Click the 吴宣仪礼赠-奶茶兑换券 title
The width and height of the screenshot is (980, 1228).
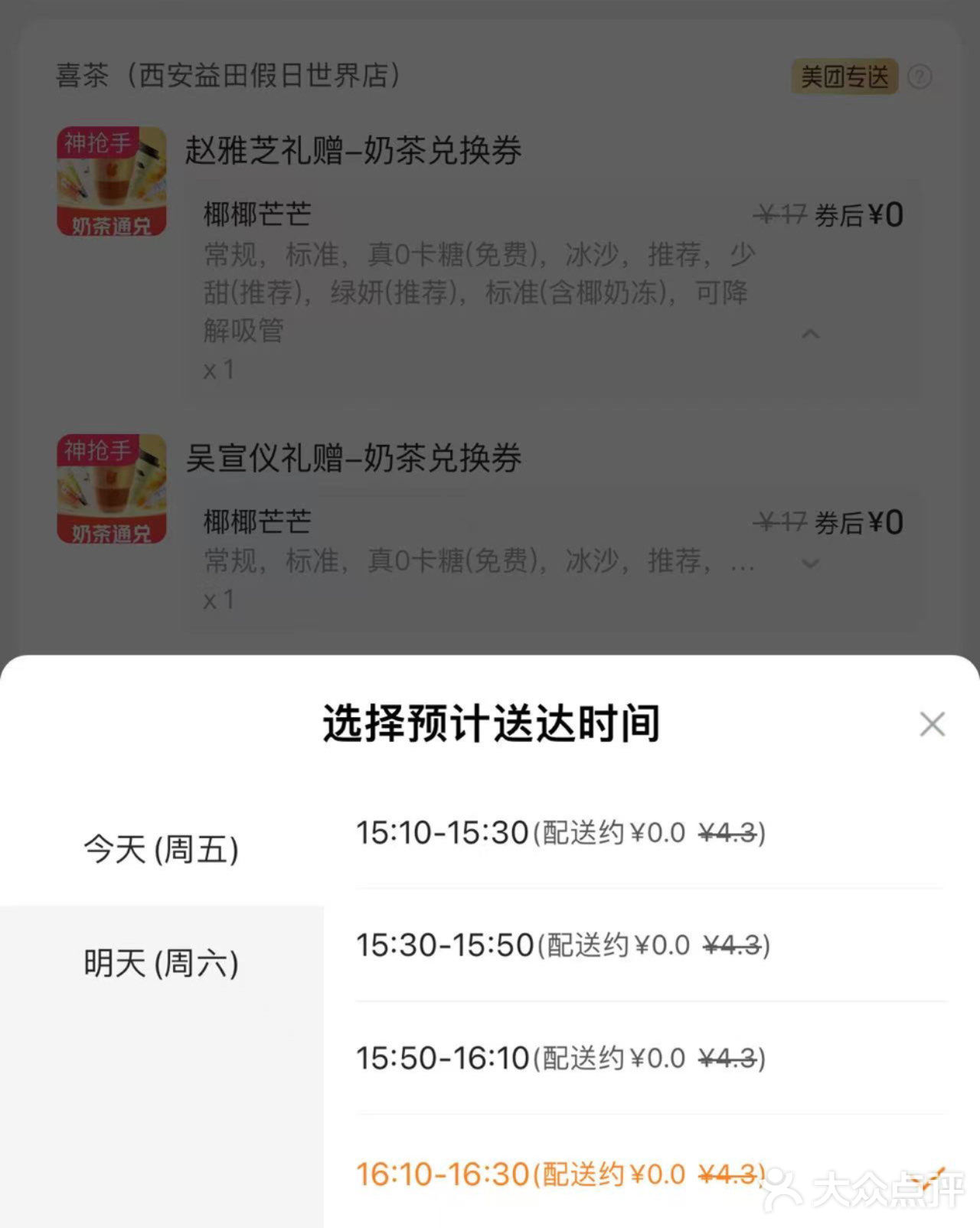click(x=352, y=457)
